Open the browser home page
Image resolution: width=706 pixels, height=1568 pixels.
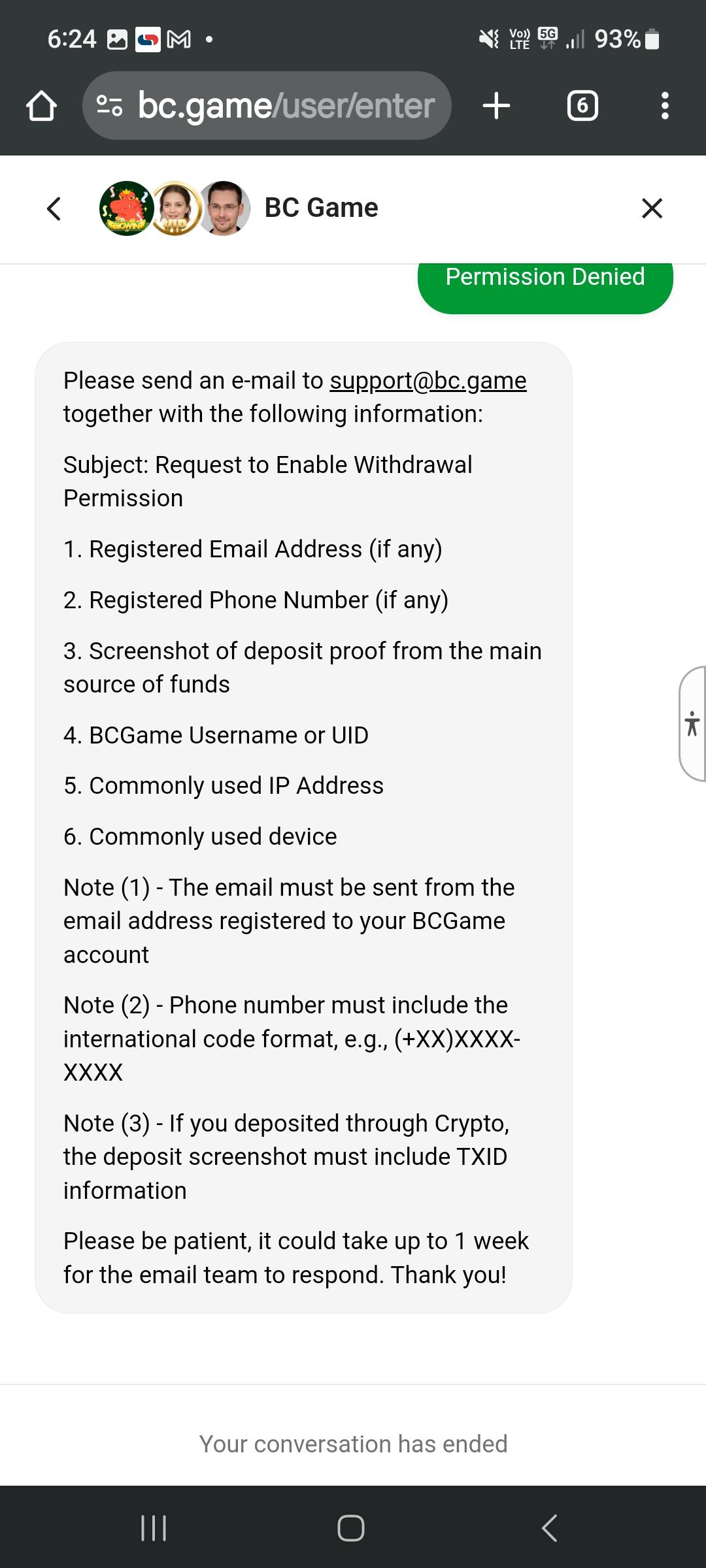(x=41, y=106)
